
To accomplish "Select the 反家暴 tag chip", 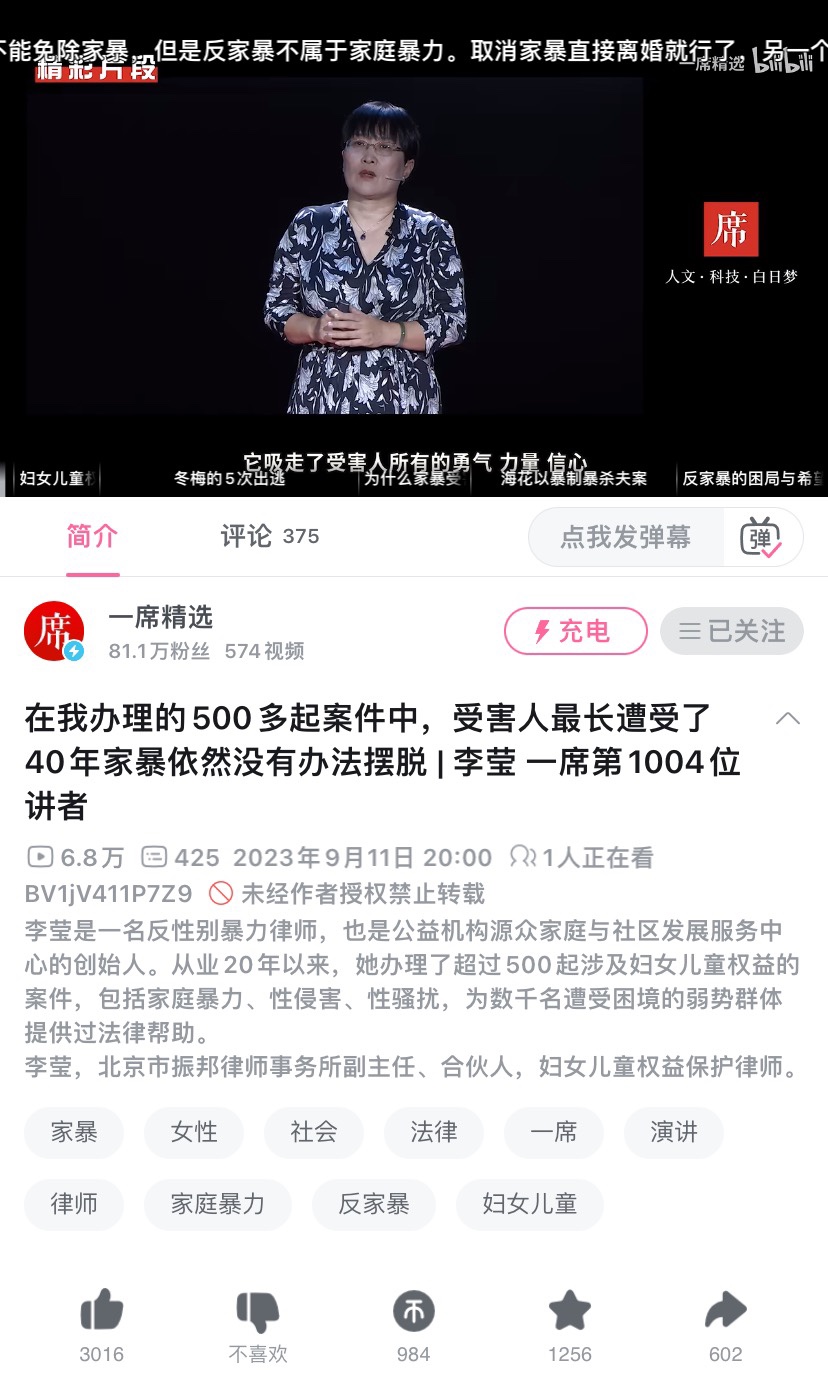I will [374, 1204].
